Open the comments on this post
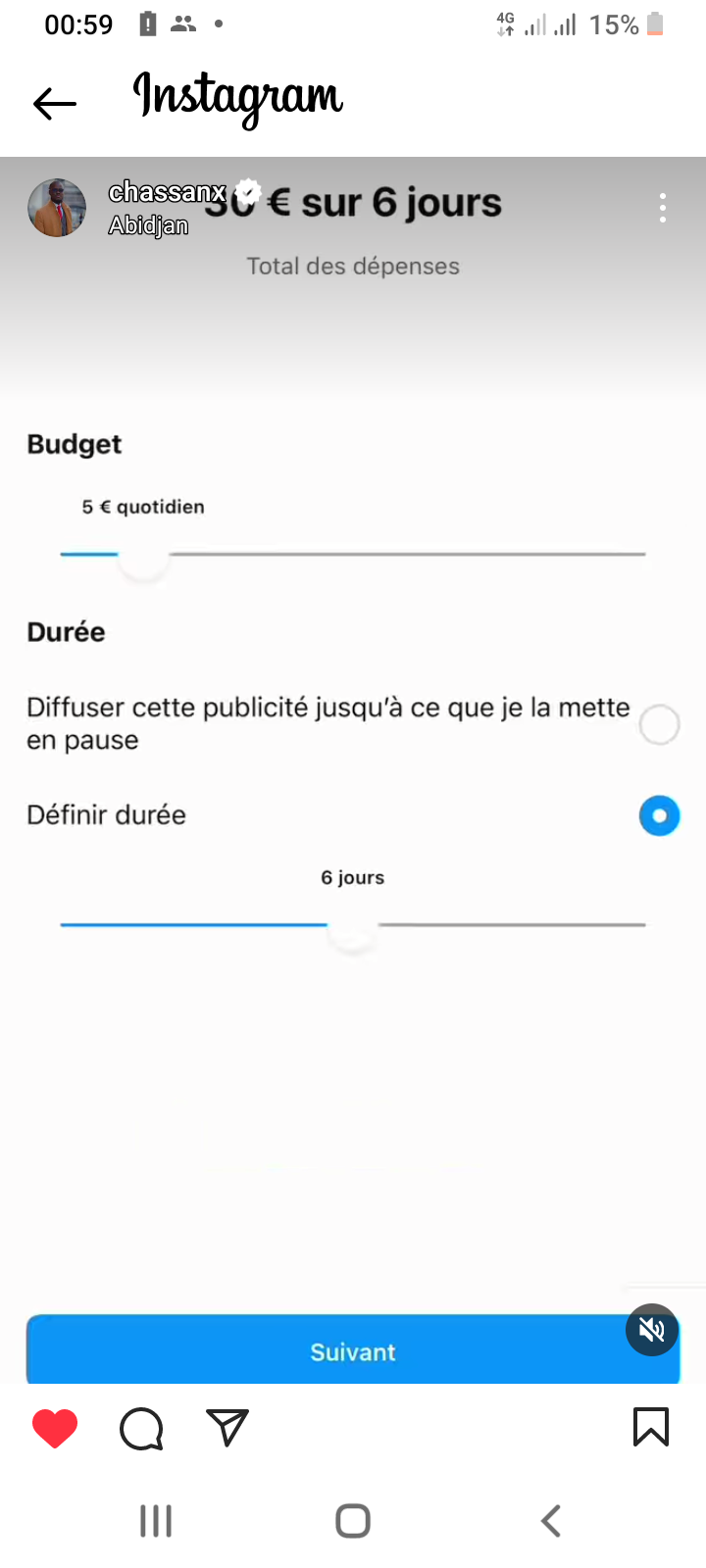This screenshot has height=1568, width=706. point(141,1428)
